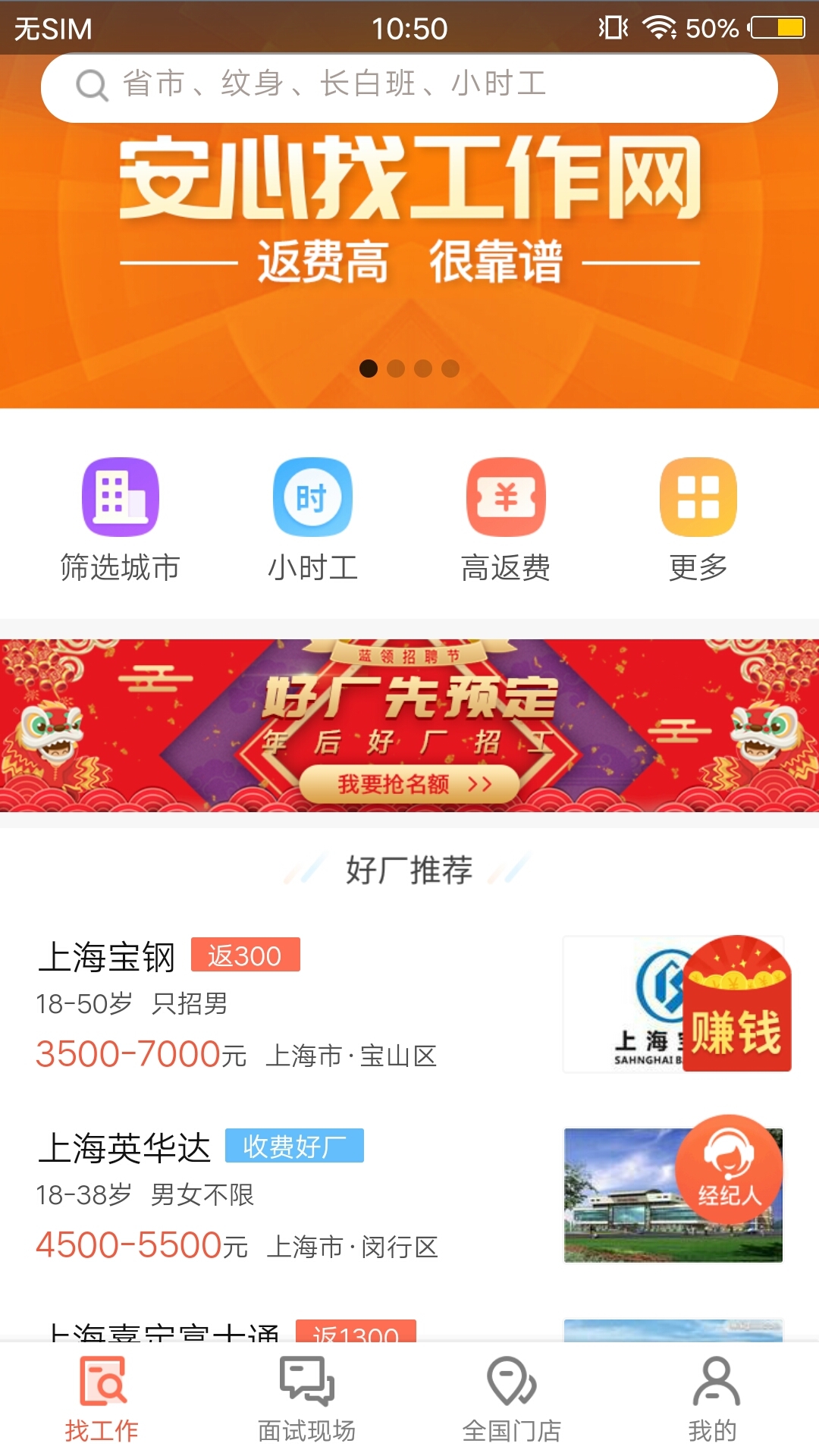Open the 高返费 high rebate icon
The image size is (819, 1456).
(x=505, y=497)
